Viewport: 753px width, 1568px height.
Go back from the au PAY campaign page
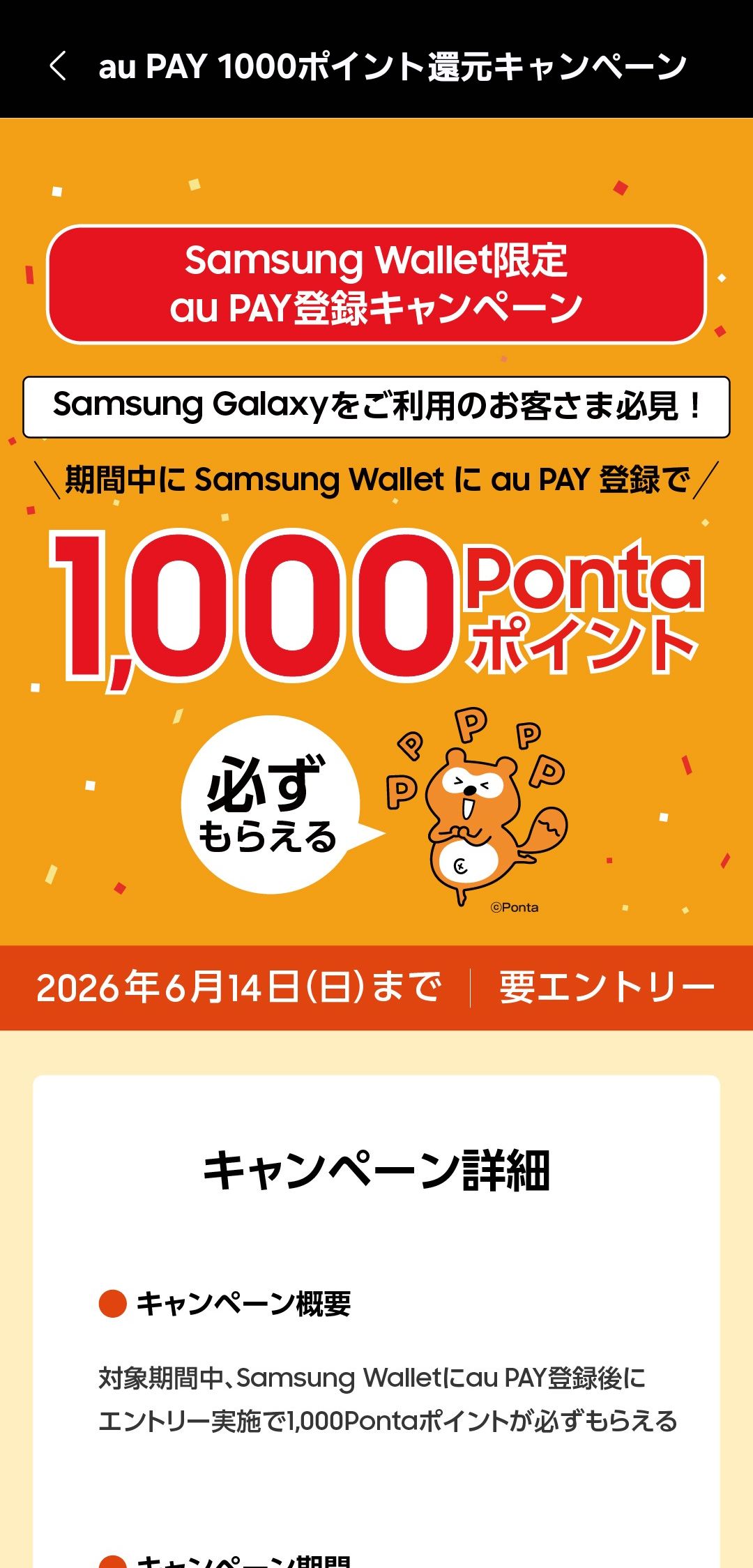coord(59,66)
